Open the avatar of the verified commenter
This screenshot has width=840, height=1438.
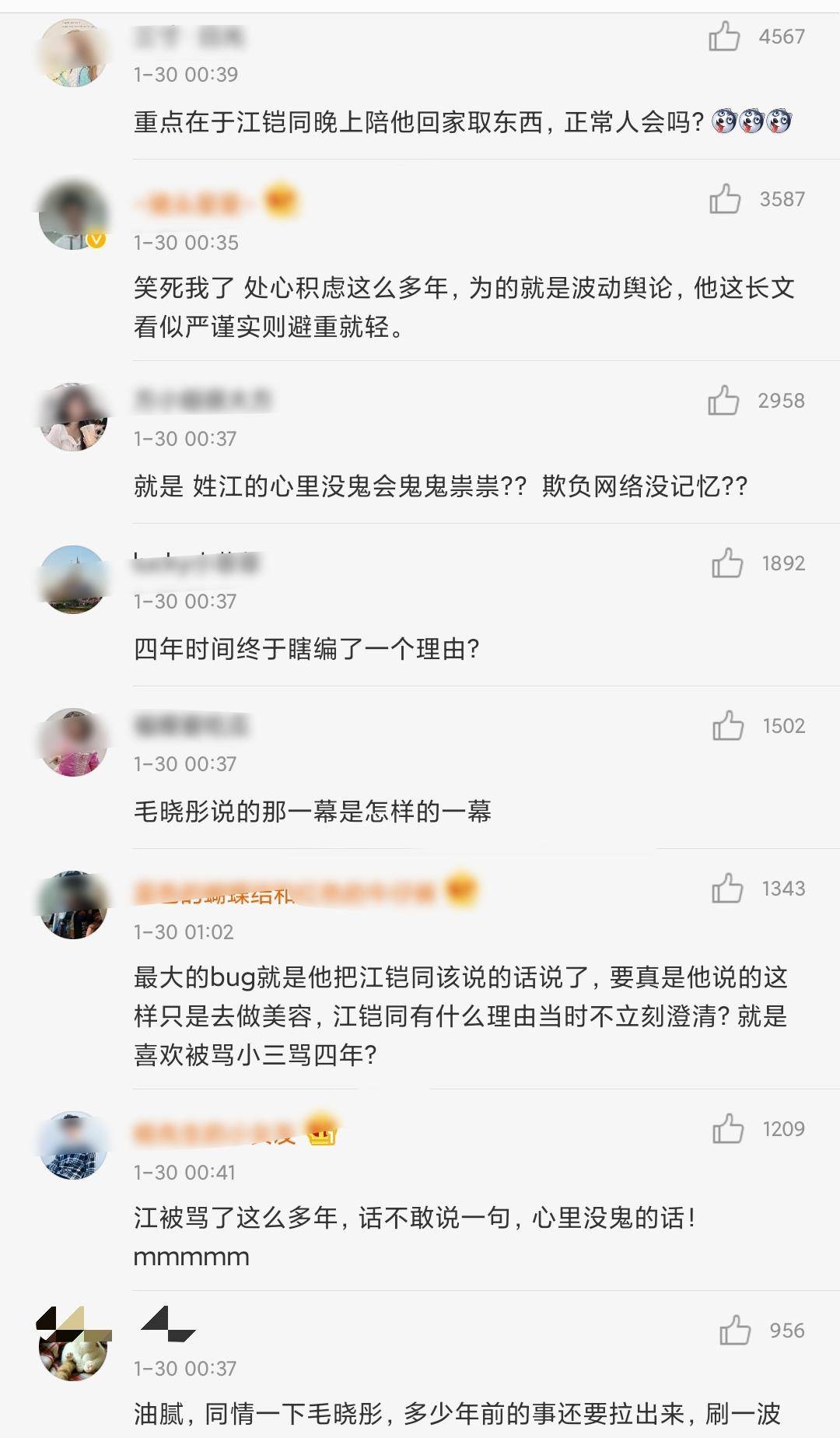click(74, 212)
